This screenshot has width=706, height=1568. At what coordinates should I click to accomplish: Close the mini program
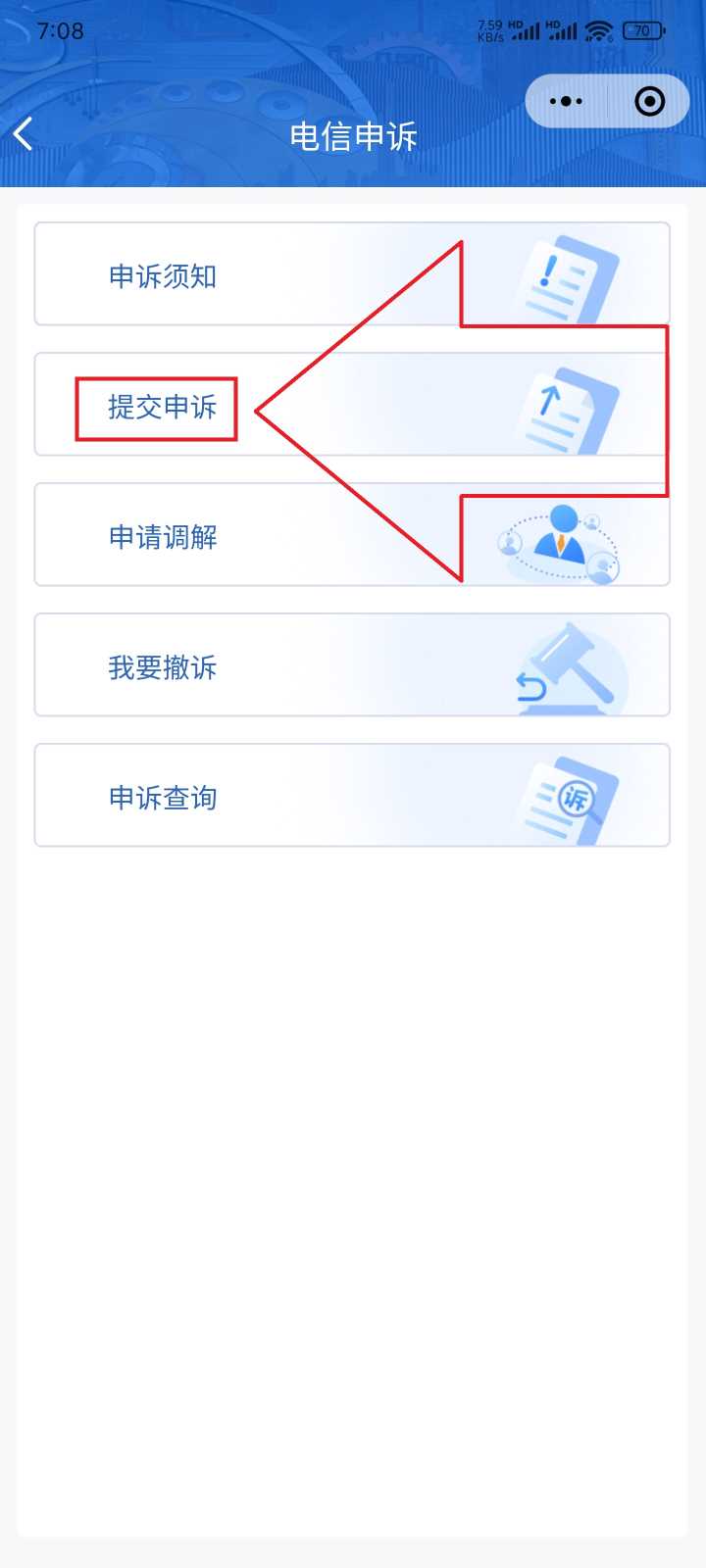(649, 101)
